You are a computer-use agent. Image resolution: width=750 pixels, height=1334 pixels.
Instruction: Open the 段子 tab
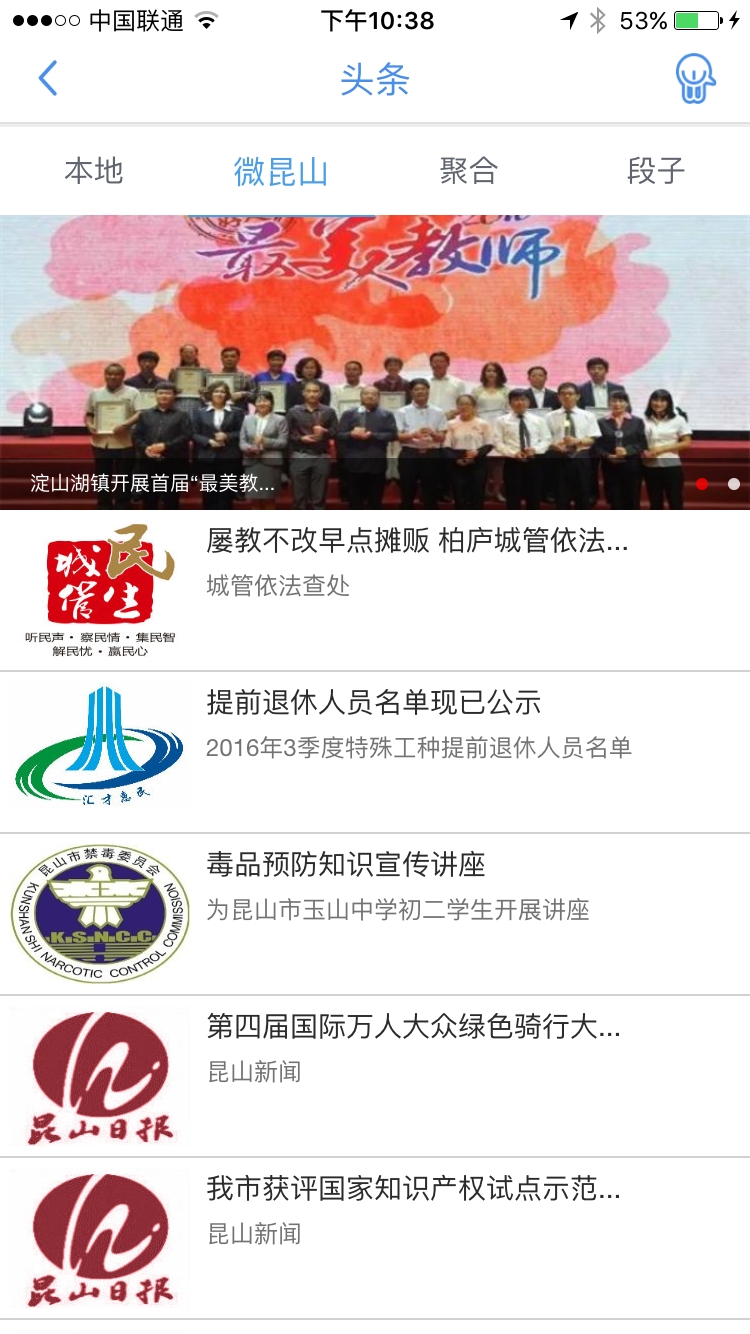click(x=656, y=171)
